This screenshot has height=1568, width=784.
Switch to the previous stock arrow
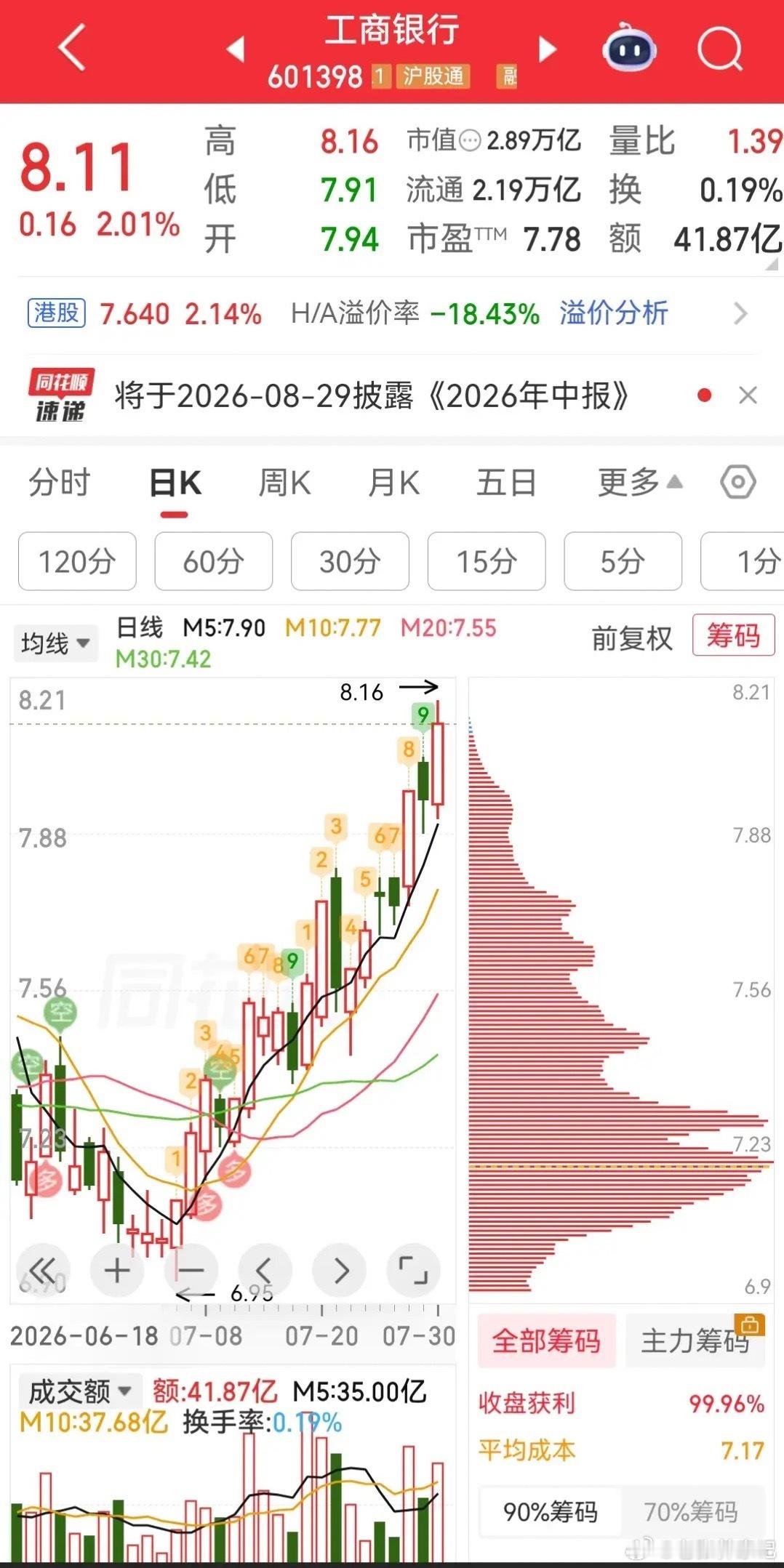pos(235,49)
